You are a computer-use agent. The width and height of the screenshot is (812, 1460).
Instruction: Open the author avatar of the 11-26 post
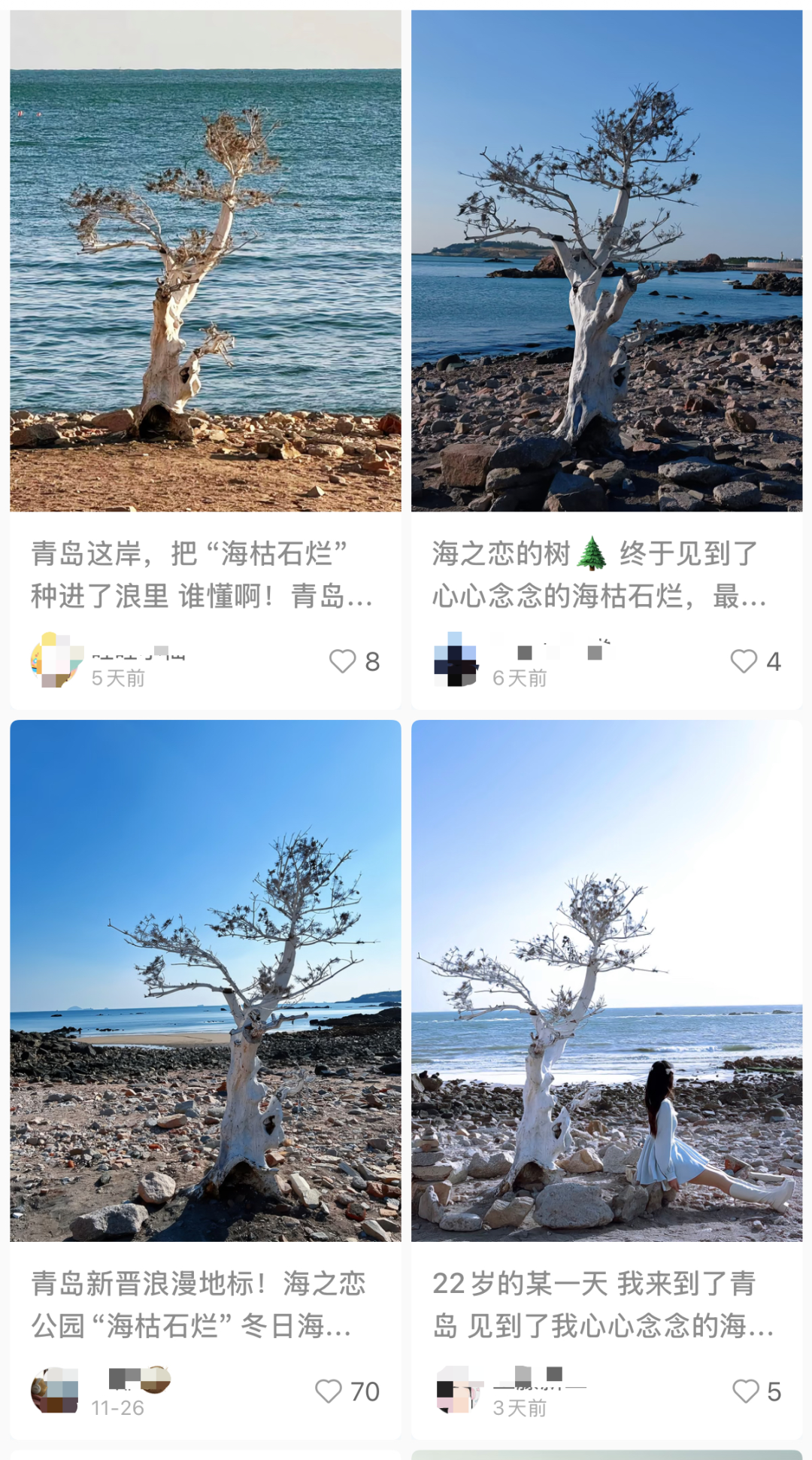pyautogui.click(x=55, y=1390)
